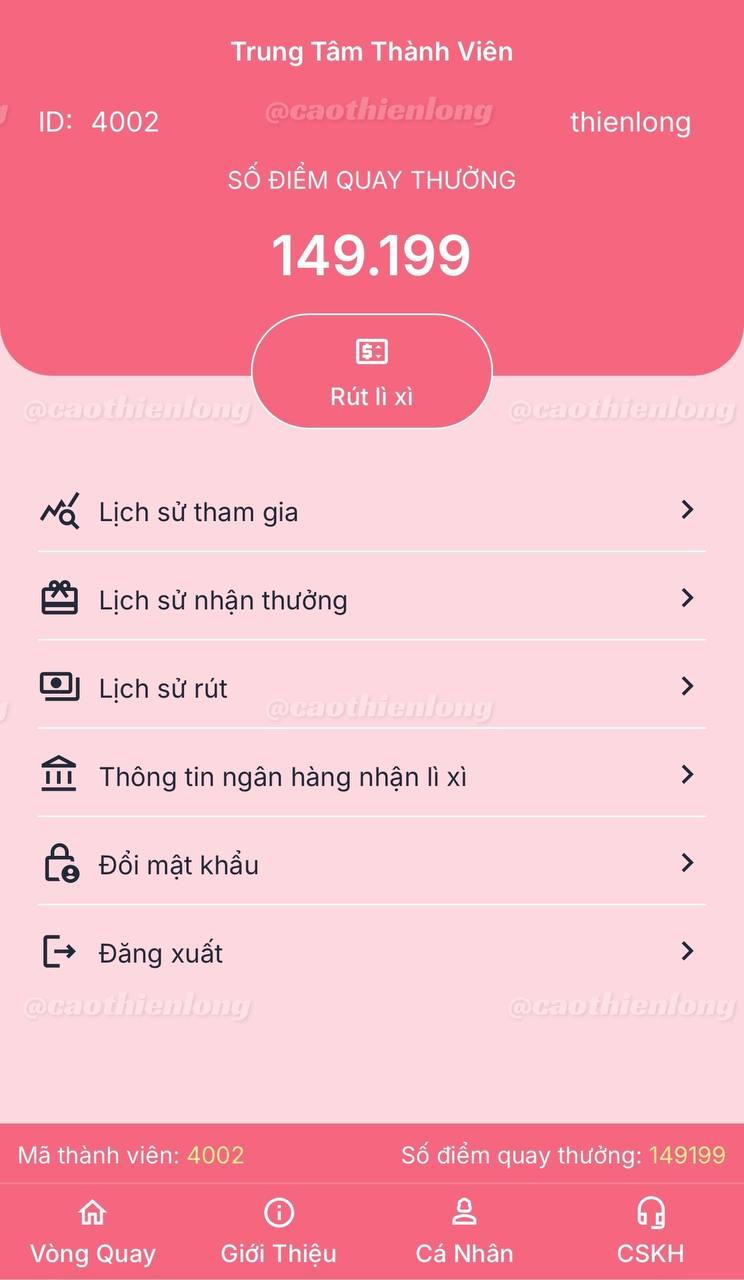Image resolution: width=744 pixels, height=1280 pixels.
Task: Open Lịch sử tham gia
Action: (371, 512)
